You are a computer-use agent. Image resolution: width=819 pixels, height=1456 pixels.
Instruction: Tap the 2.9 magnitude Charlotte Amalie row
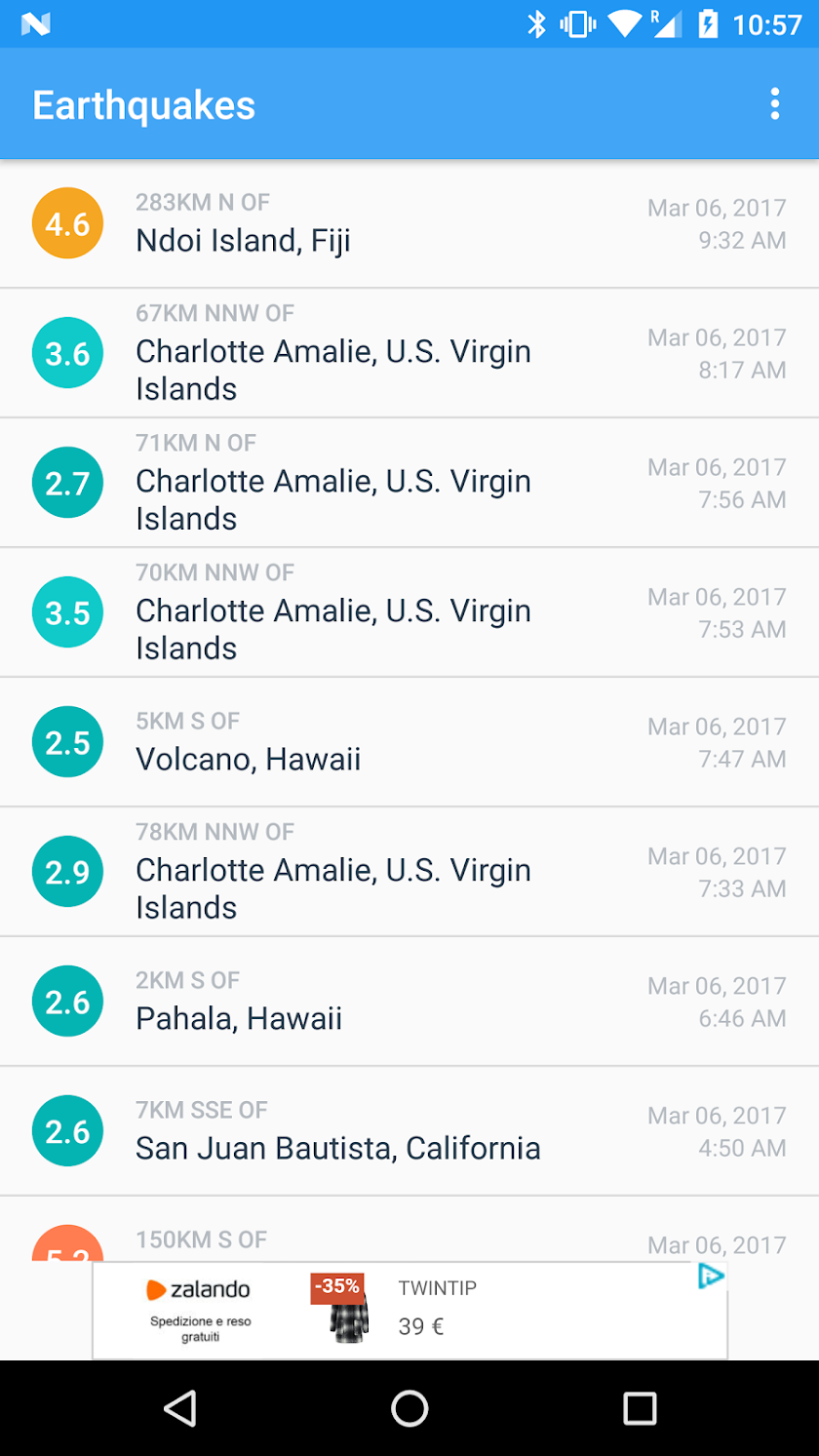[x=409, y=872]
